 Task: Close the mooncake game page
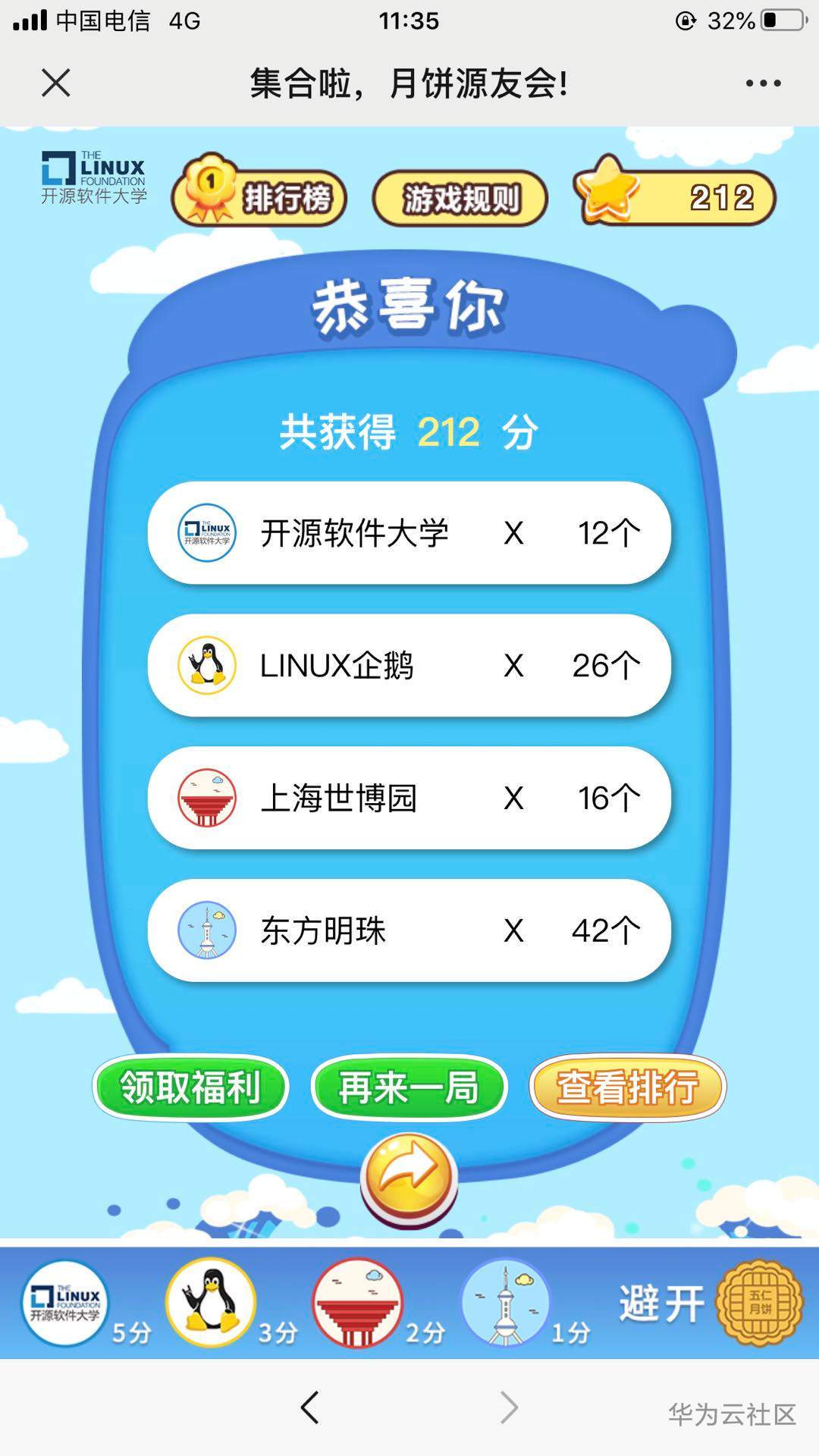tap(55, 83)
